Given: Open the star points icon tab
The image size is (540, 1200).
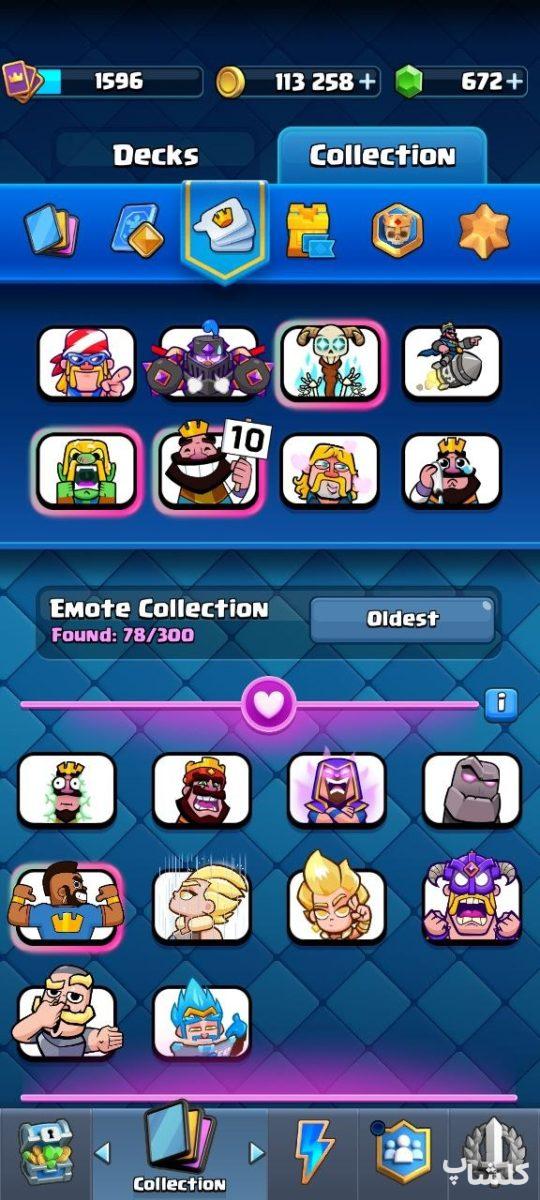Looking at the screenshot, I should coord(484,231).
